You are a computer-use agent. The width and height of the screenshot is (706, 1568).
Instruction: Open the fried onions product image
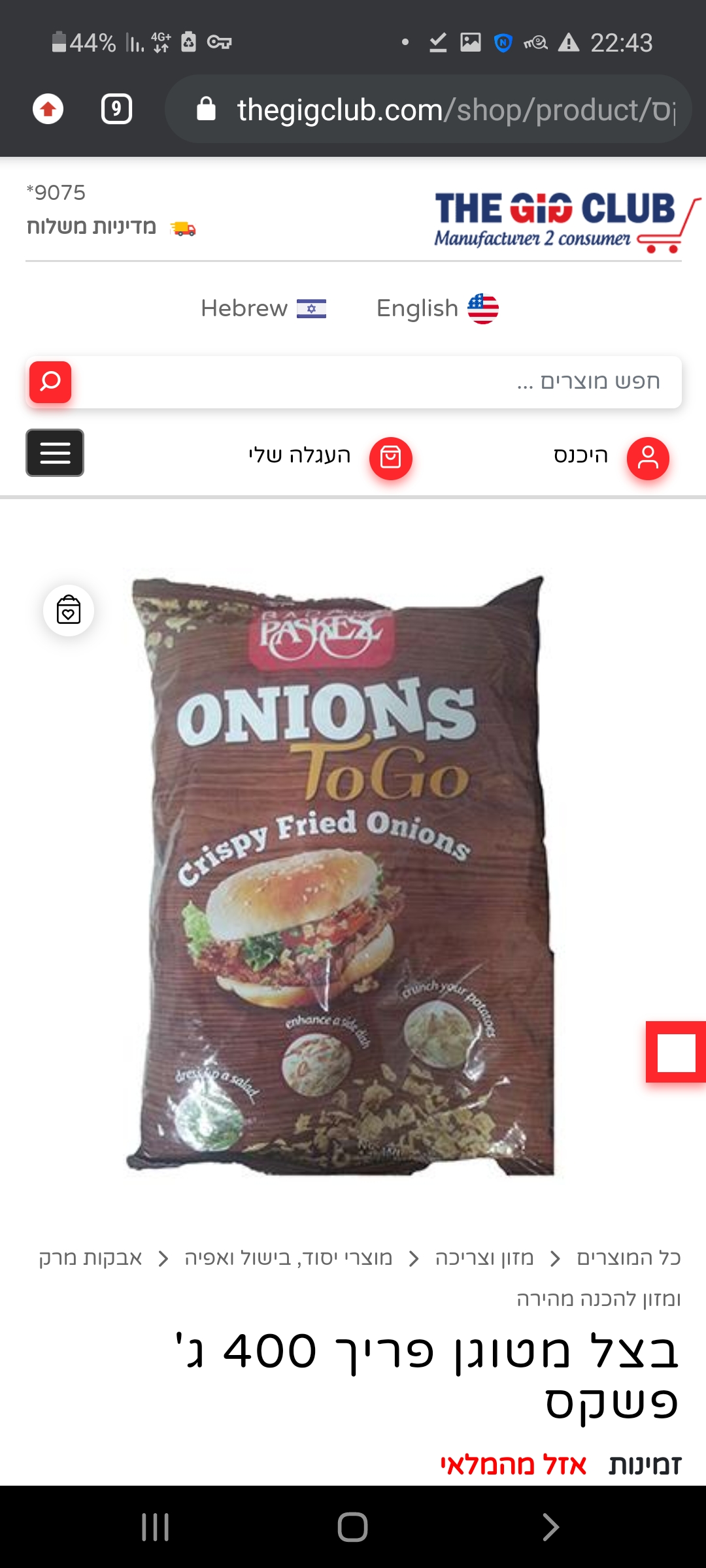pos(340,875)
